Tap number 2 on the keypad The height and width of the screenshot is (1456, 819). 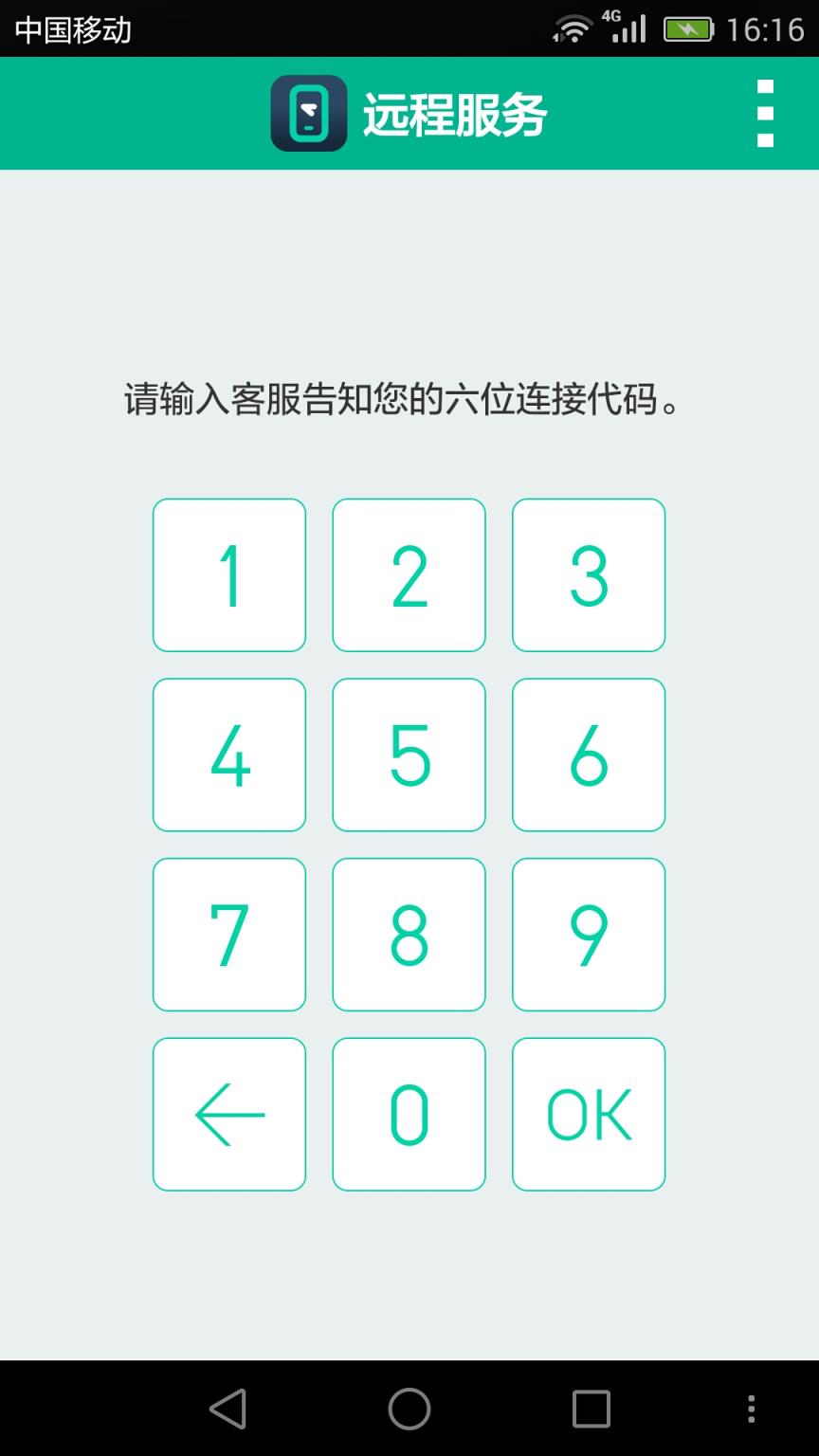pyautogui.click(x=409, y=574)
